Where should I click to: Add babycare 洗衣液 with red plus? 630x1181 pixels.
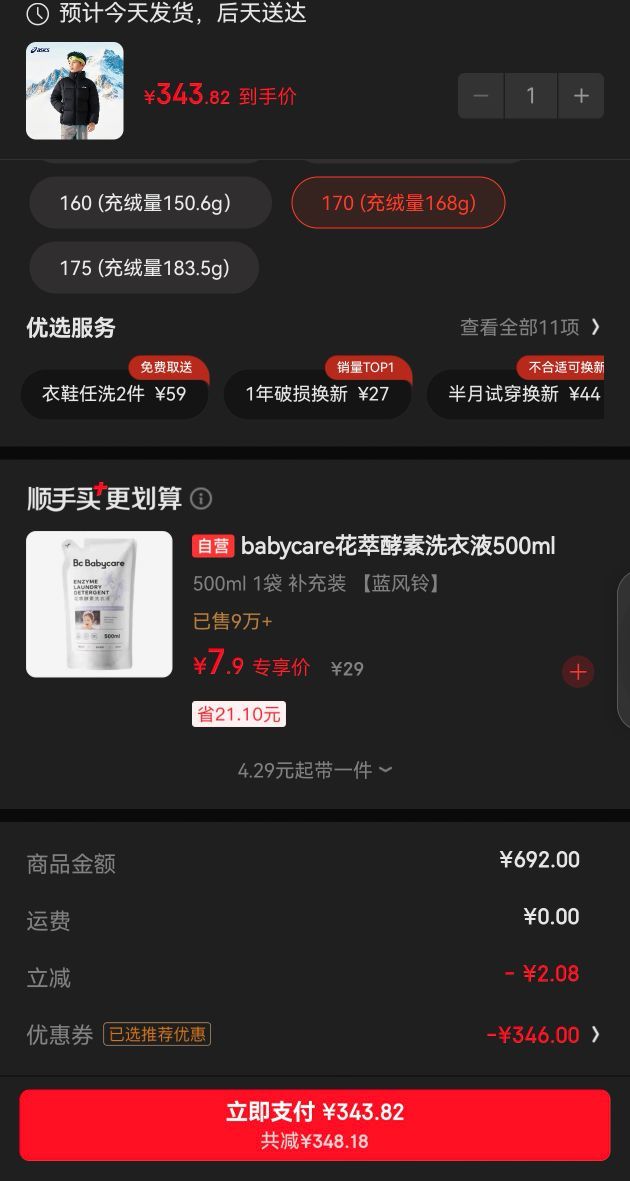578,672
